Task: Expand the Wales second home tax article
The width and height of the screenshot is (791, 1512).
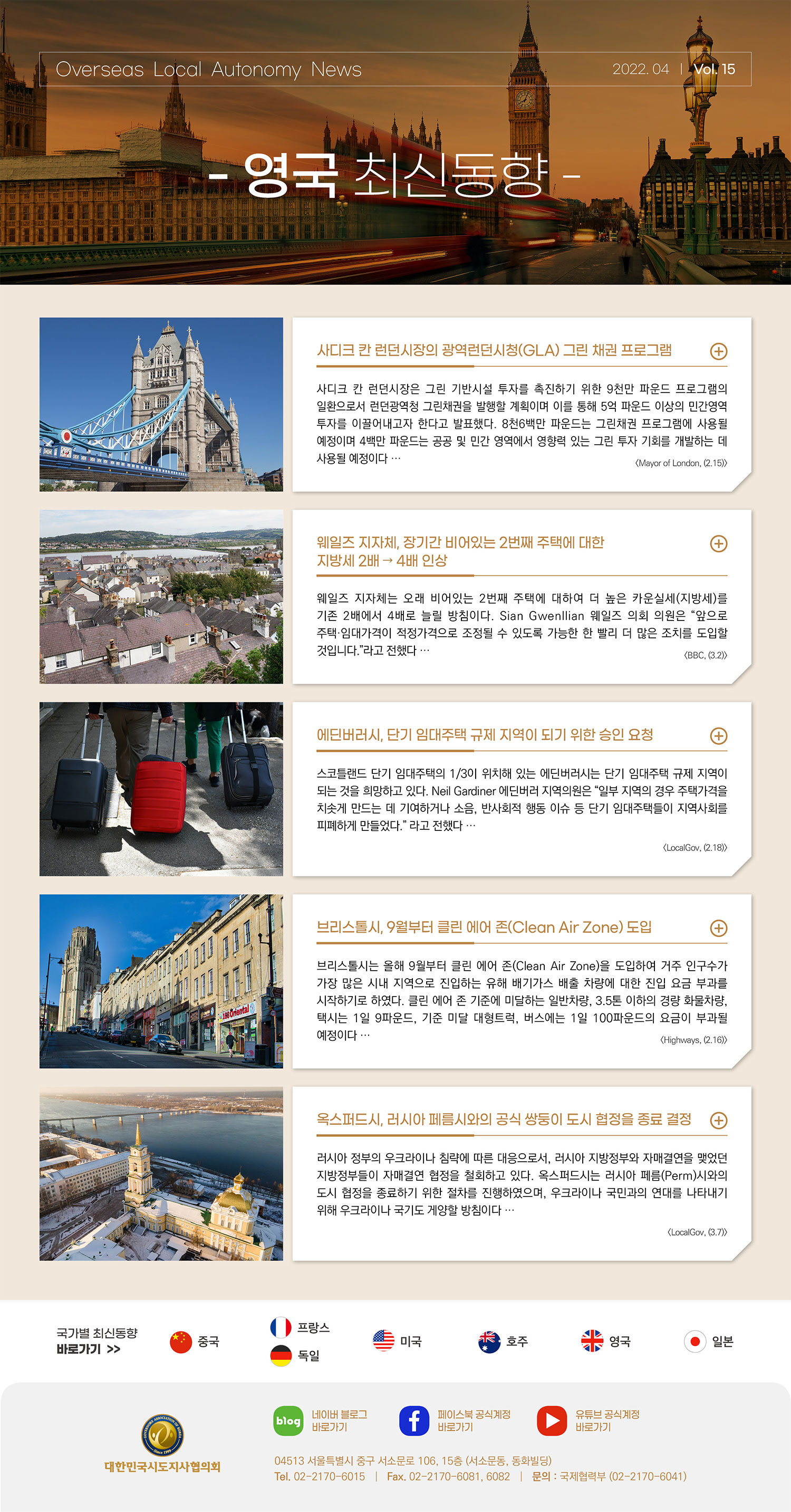Action: pyautogui.click(x=718, y=543)
